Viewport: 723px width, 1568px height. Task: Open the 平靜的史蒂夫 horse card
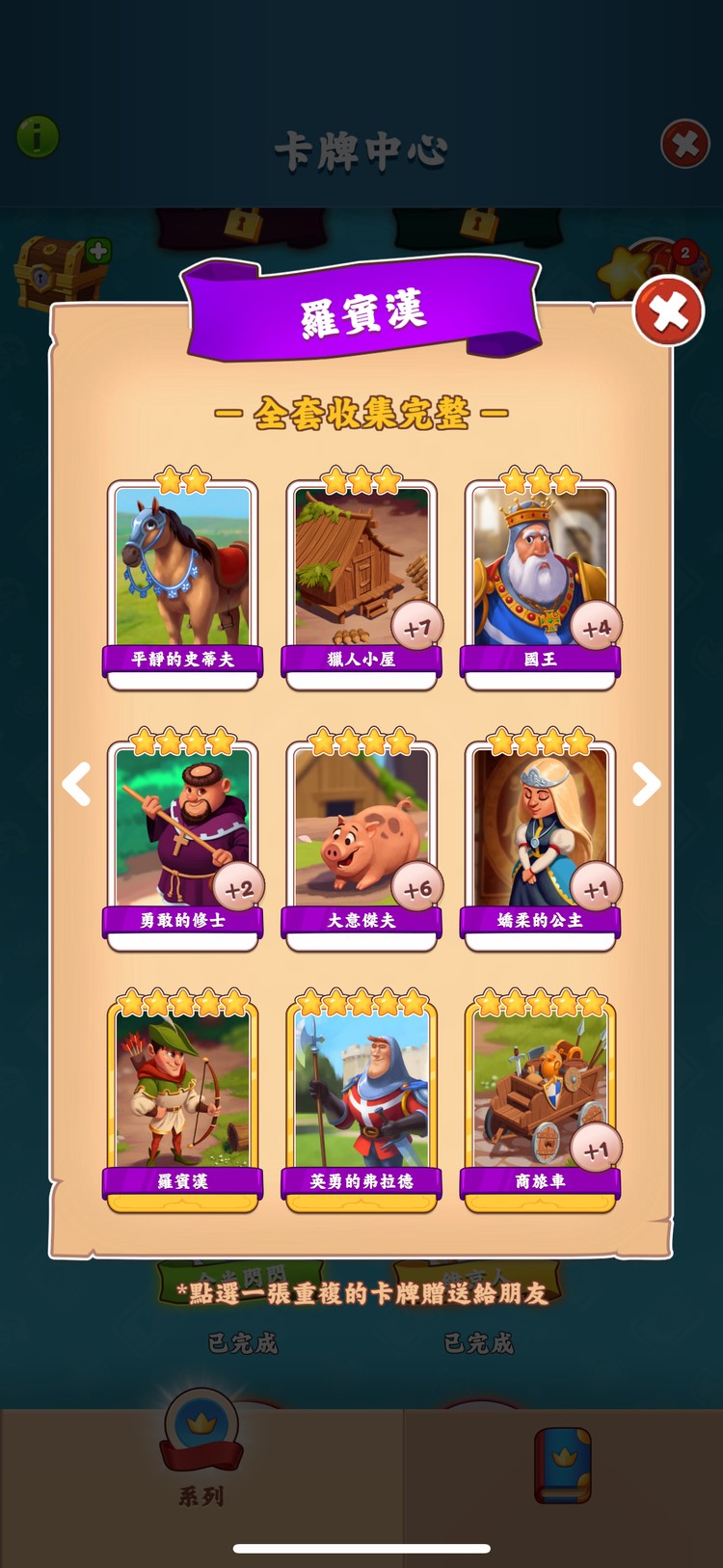coord(183,579)
